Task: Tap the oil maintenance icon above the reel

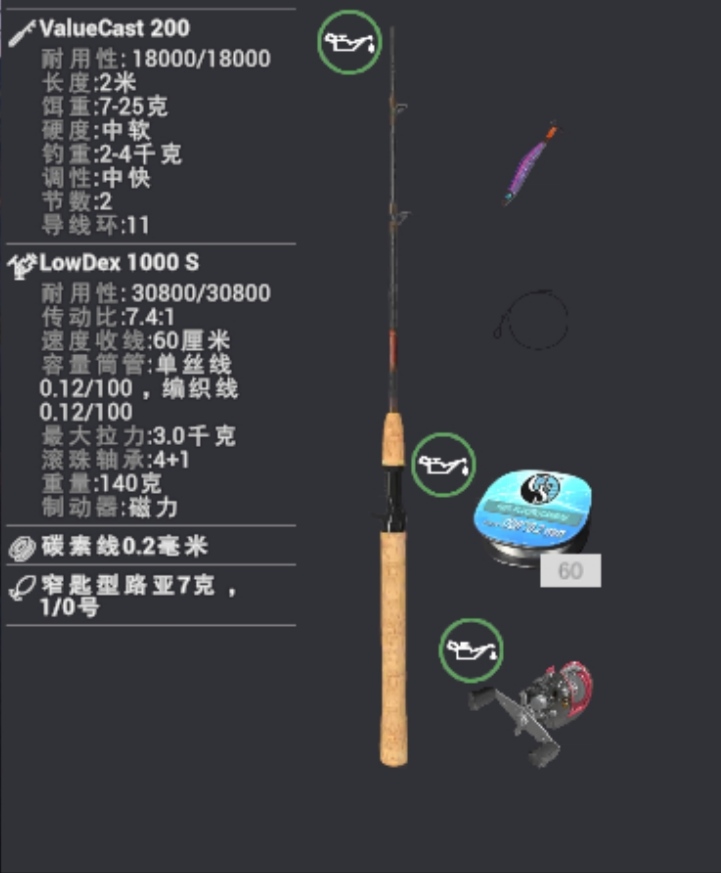Action: point(471,651)
